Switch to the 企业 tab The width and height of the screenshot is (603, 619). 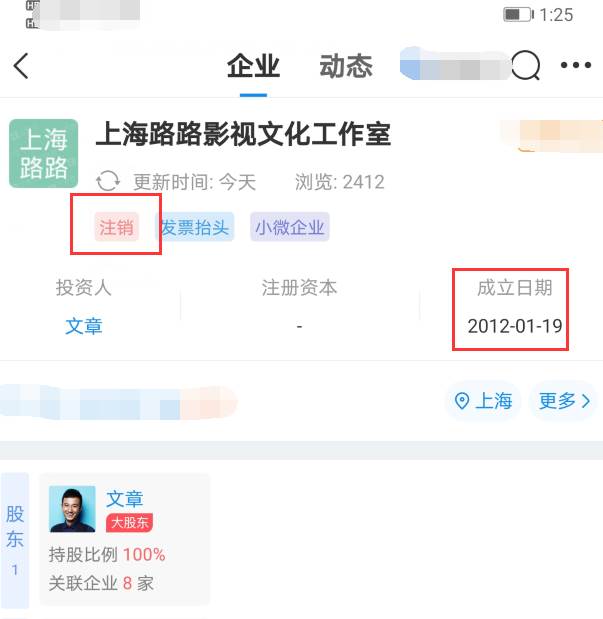(x=253, y=66)
